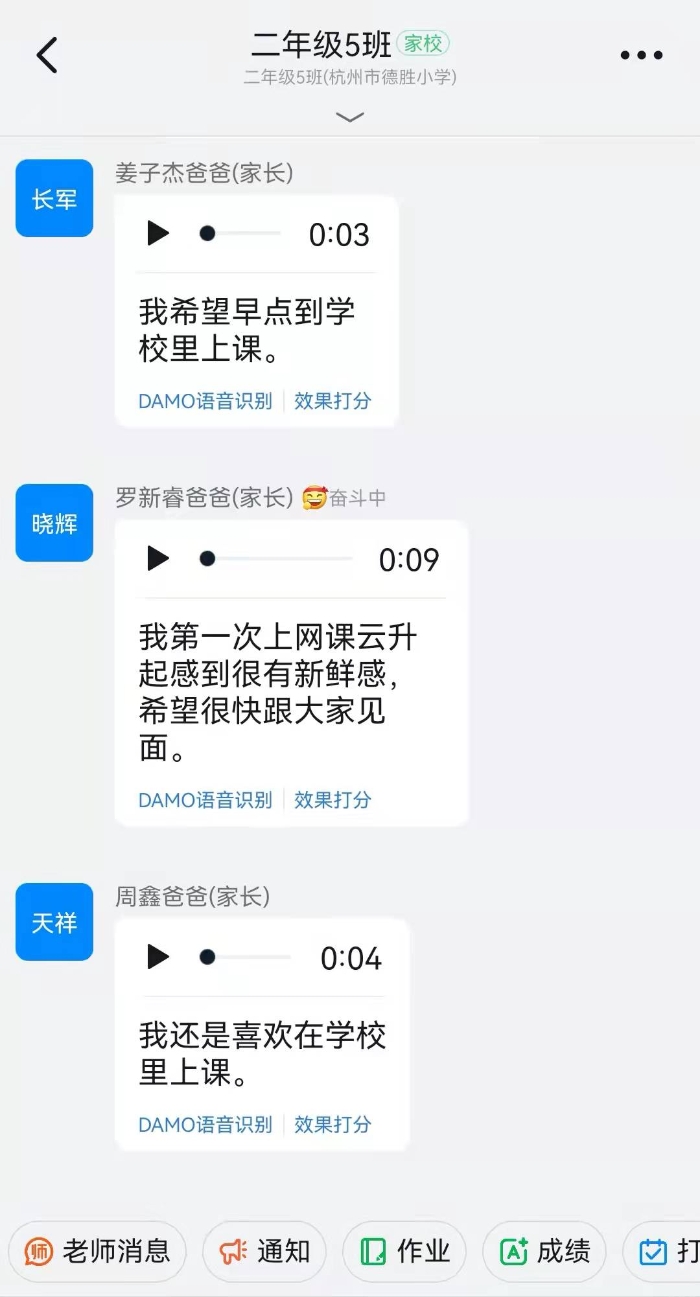The width and height of the screenshot is (700, 1297).
Task: Open 晓辉 avatar profile
Action: pos(54,523)
